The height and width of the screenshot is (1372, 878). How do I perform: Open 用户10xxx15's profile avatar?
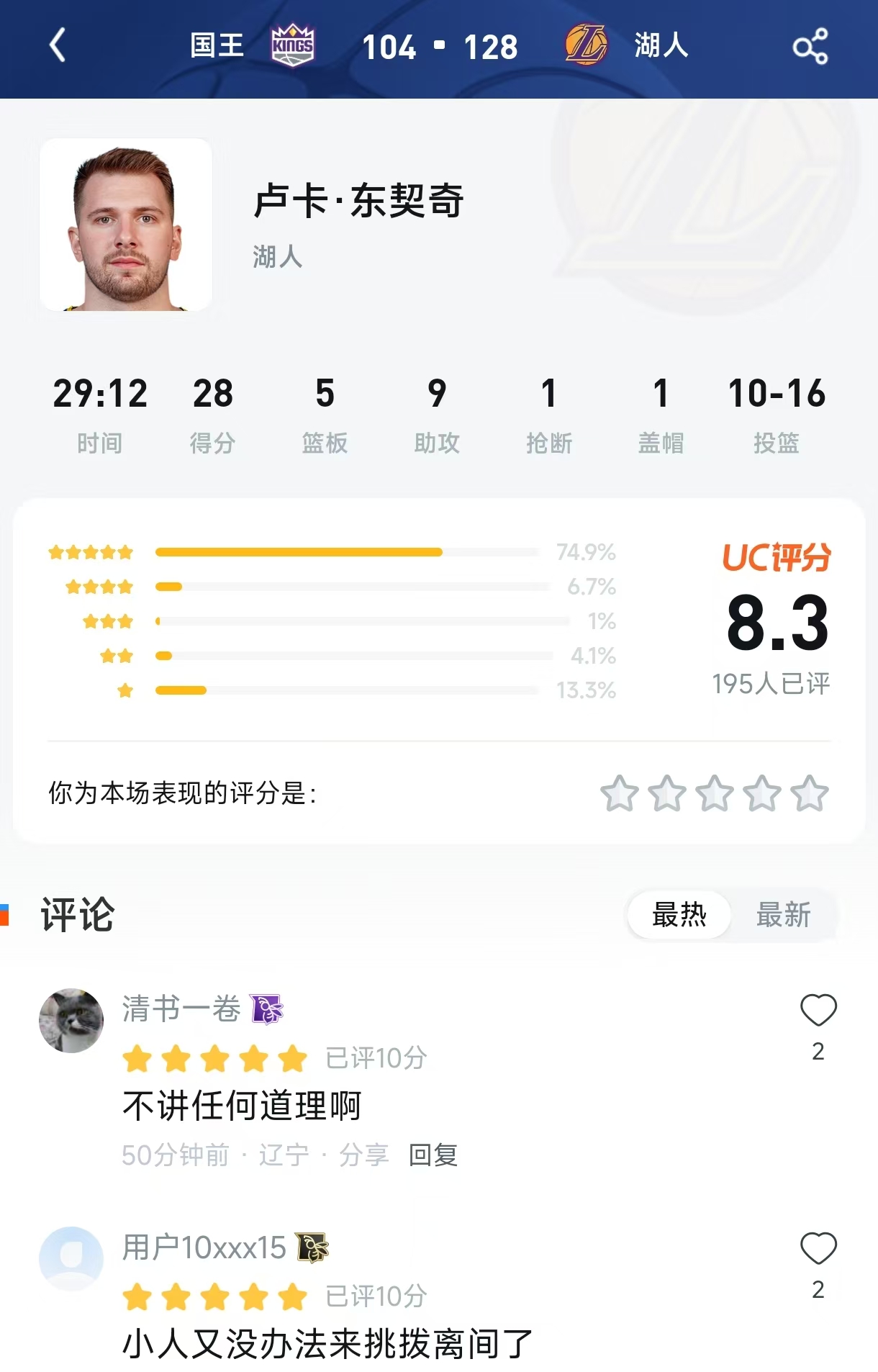71,1258
